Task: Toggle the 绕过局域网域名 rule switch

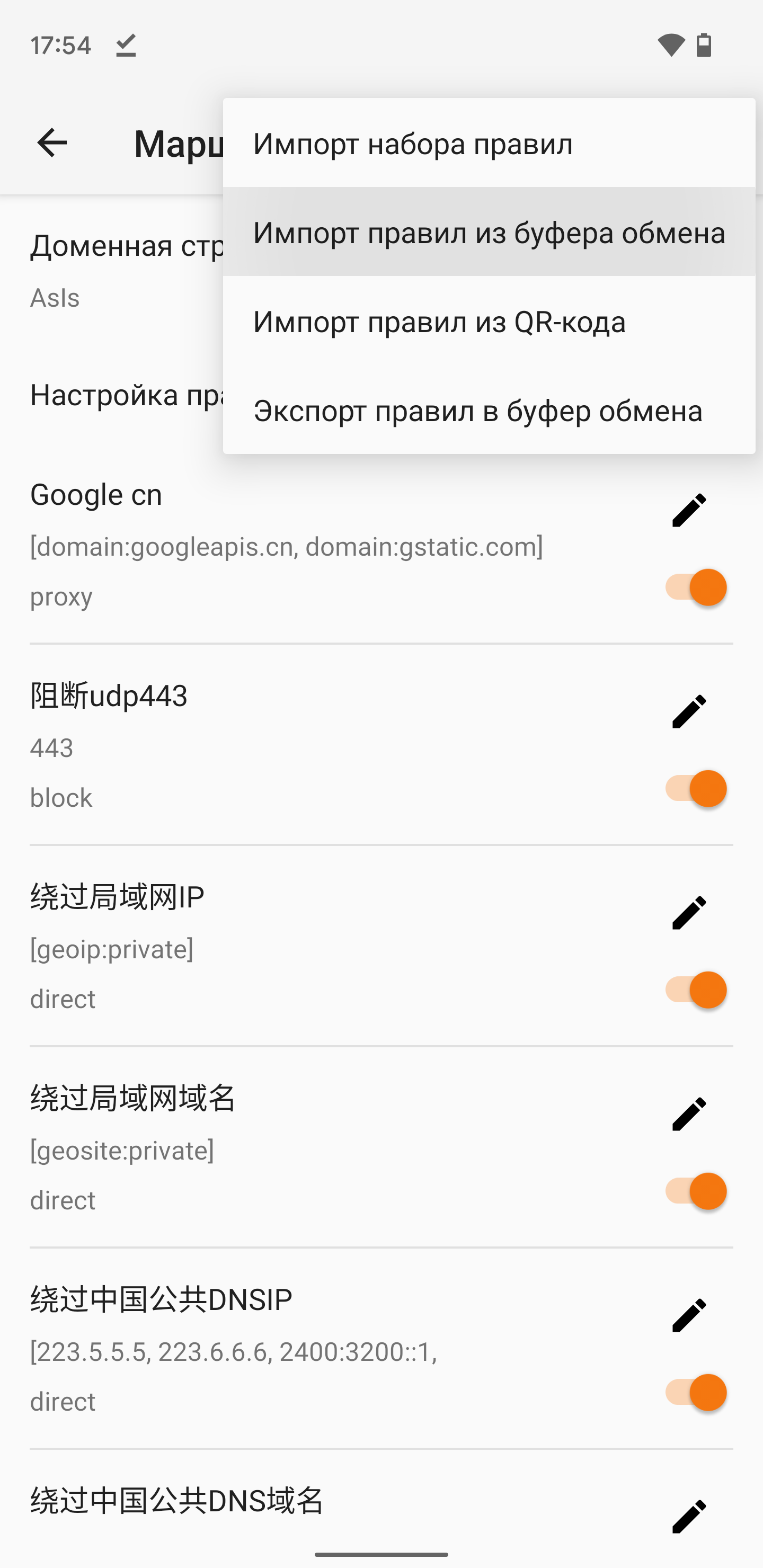Action: [695, 1191]
